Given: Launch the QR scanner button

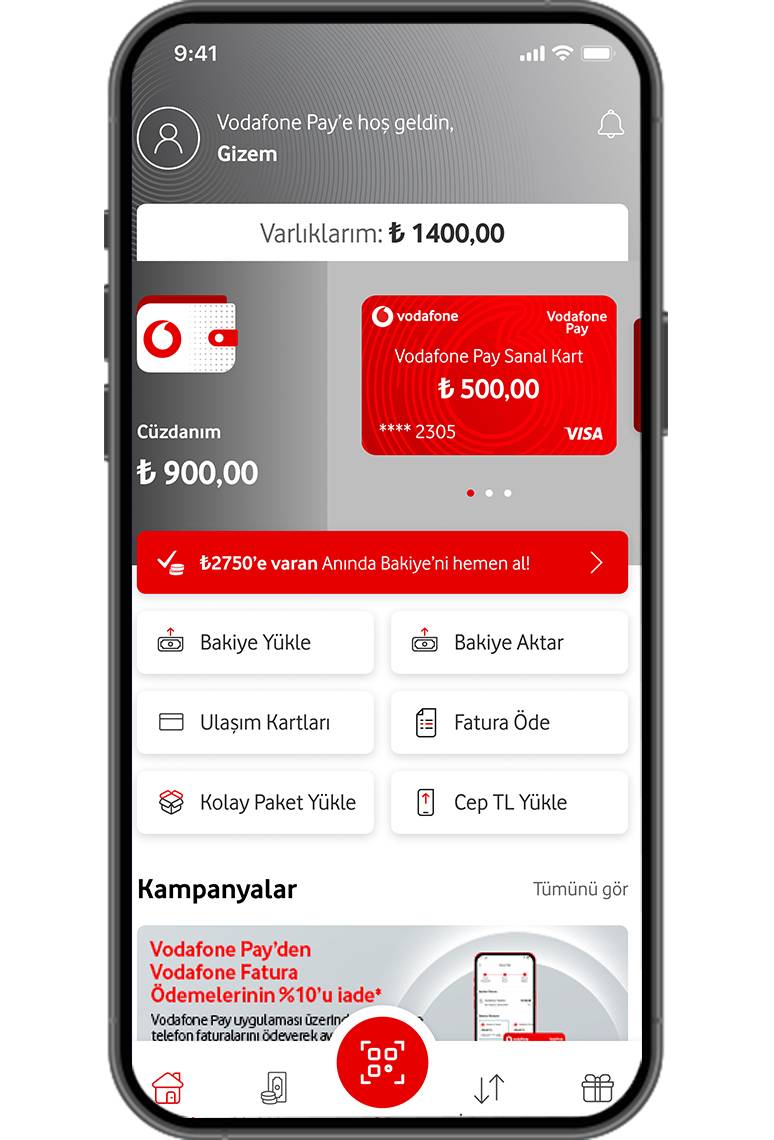Looking at the screenshot, I should 382,1064.
